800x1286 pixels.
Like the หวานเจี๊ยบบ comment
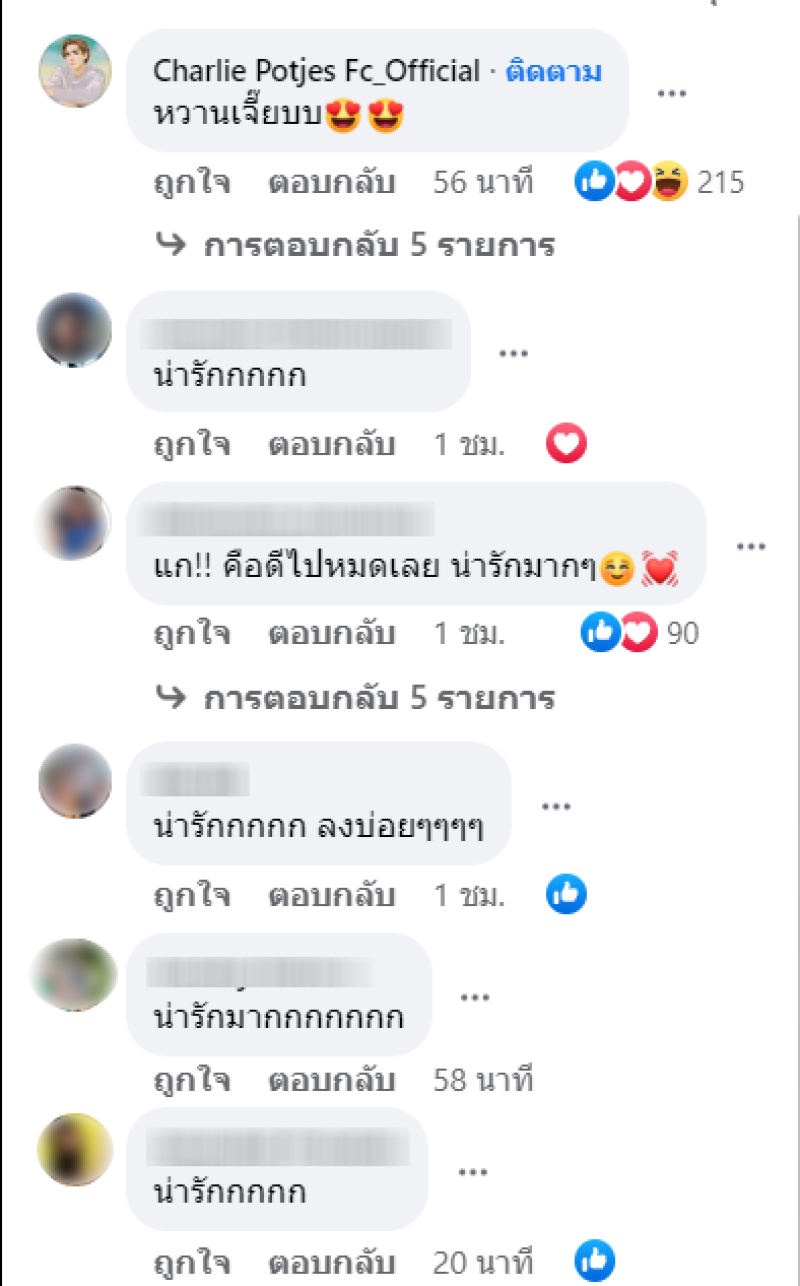point(192,183)
